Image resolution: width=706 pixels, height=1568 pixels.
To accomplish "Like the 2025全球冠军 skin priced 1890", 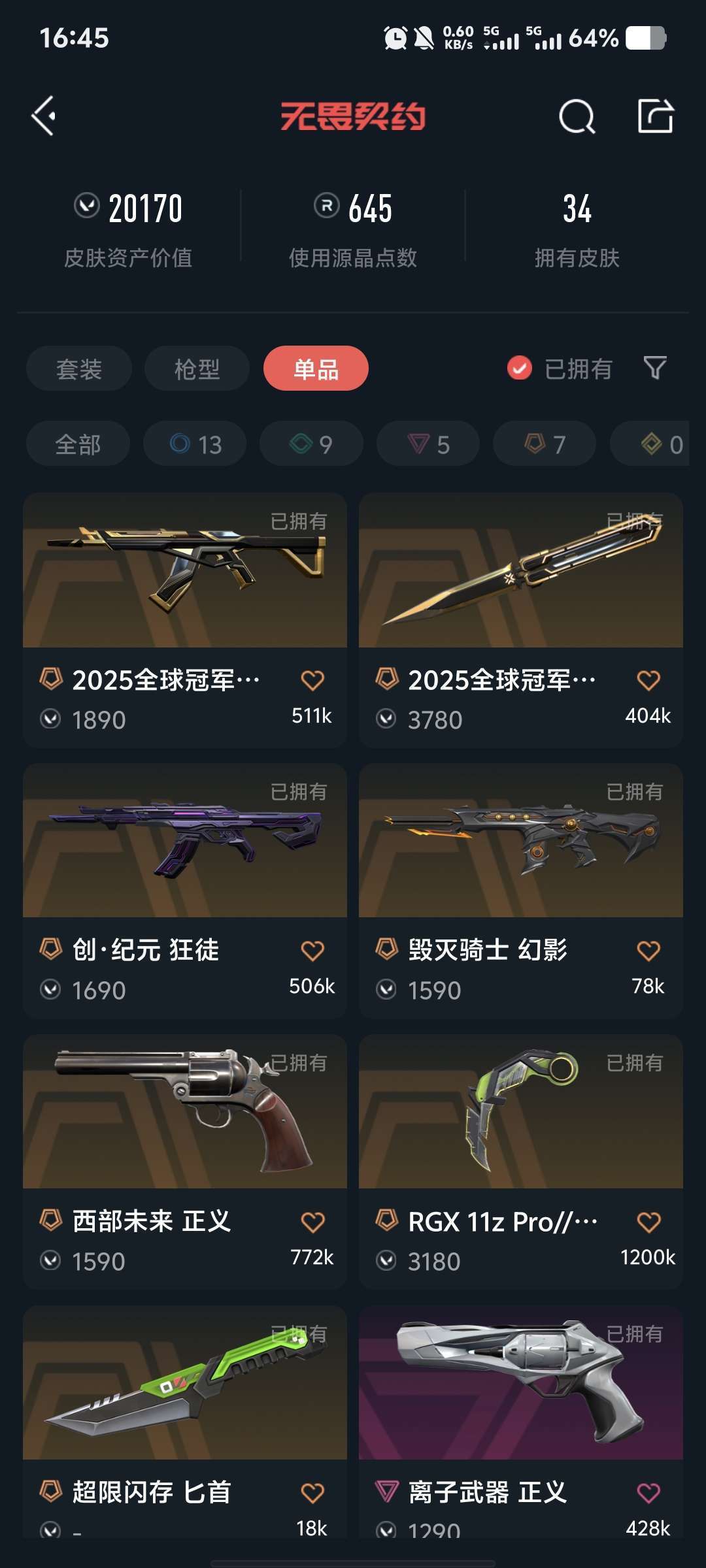I will tap(312, 680).
